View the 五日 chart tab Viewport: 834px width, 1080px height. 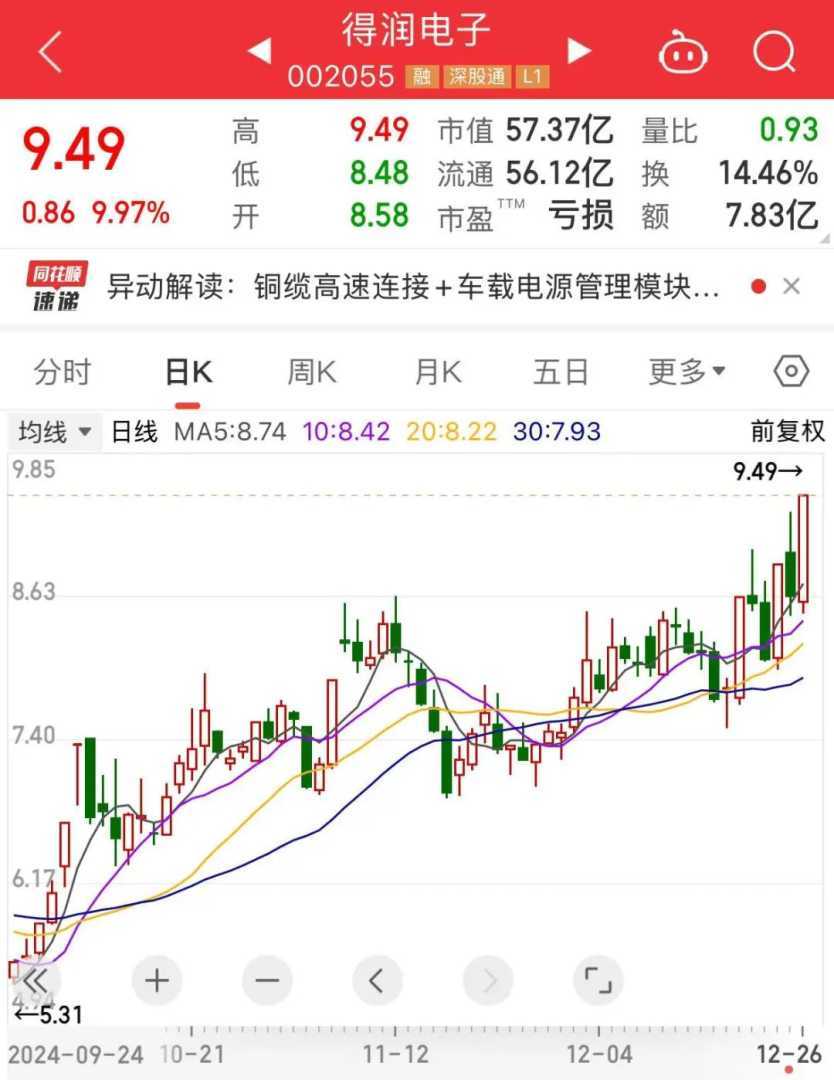click(x=561, y=373)
